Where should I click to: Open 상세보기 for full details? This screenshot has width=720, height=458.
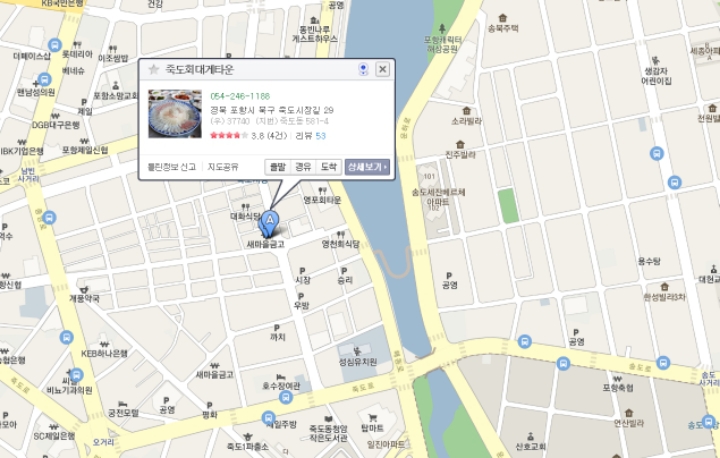tap(367, 167)
